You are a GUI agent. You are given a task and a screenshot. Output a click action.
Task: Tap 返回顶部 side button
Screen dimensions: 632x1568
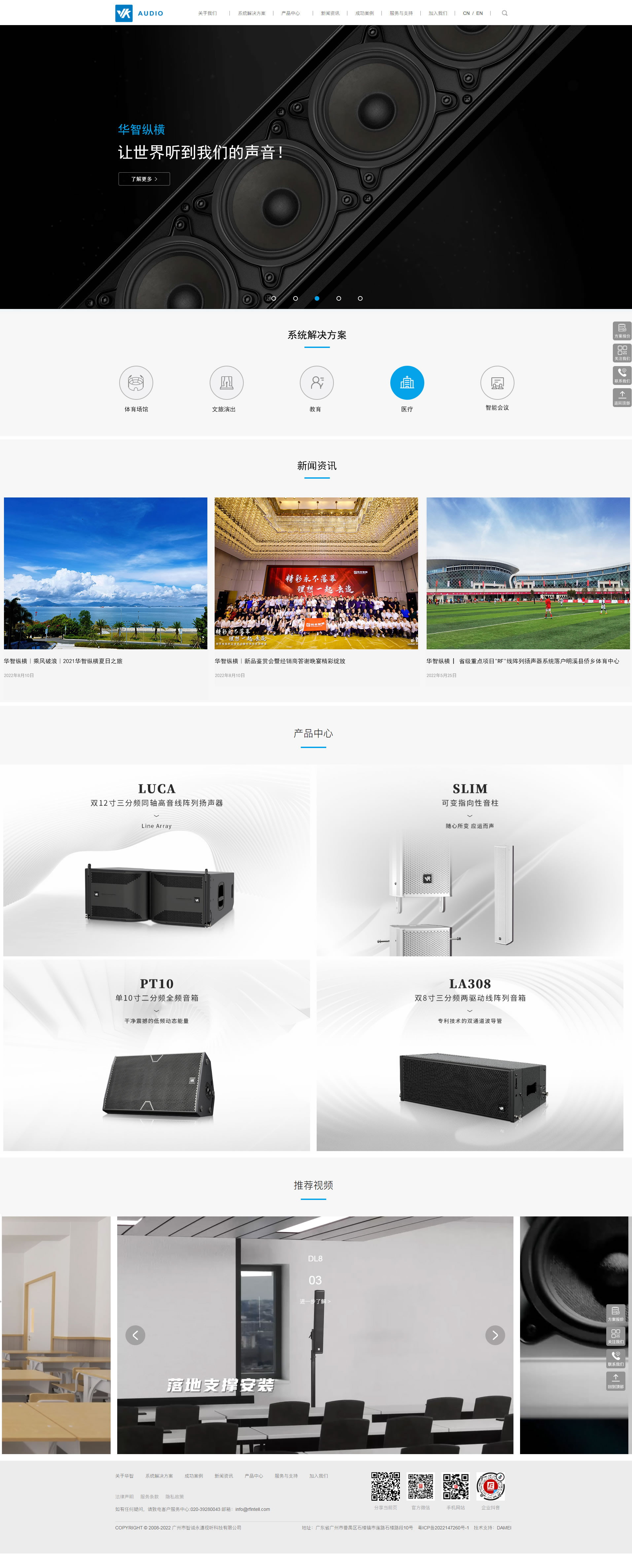[622, 397]
